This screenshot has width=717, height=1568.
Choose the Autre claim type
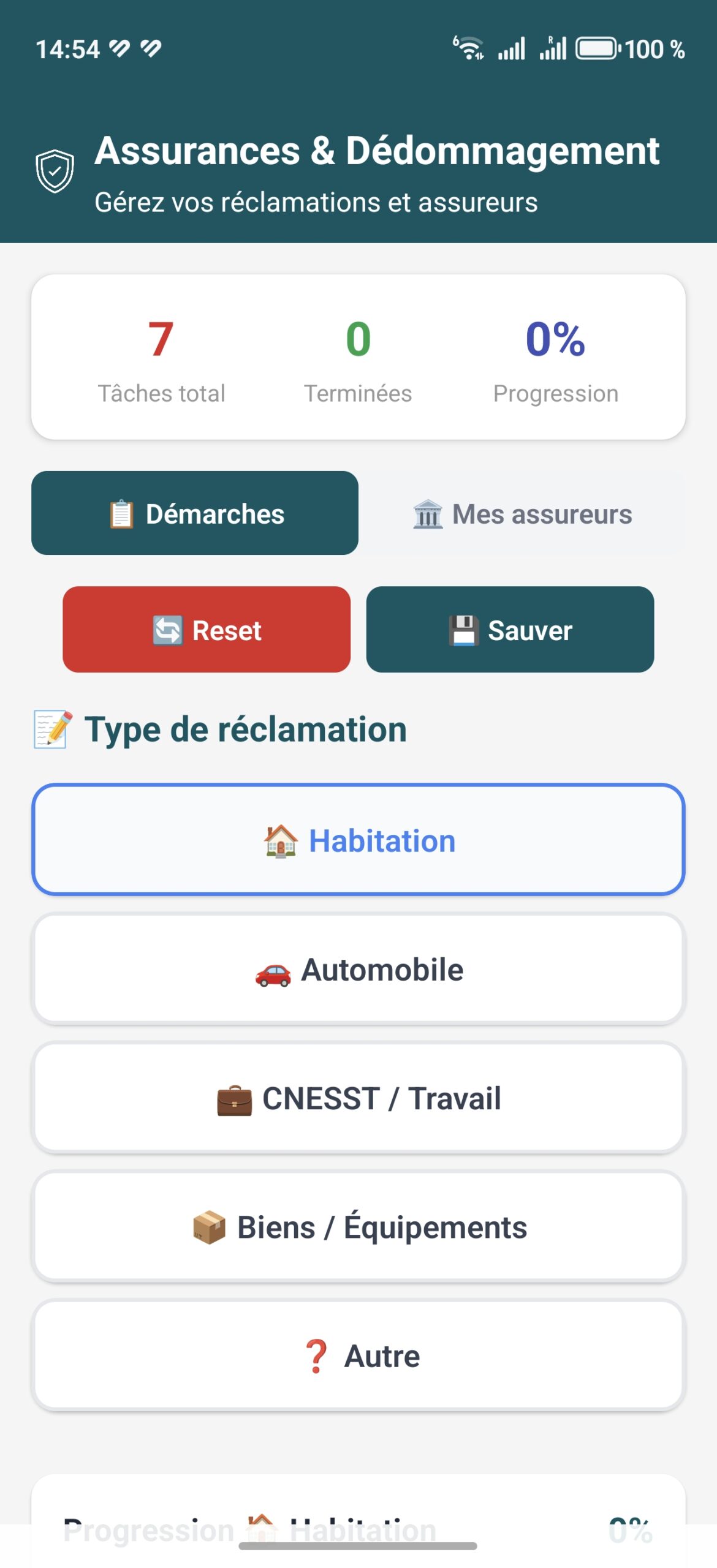click(x=358, y=1355)
